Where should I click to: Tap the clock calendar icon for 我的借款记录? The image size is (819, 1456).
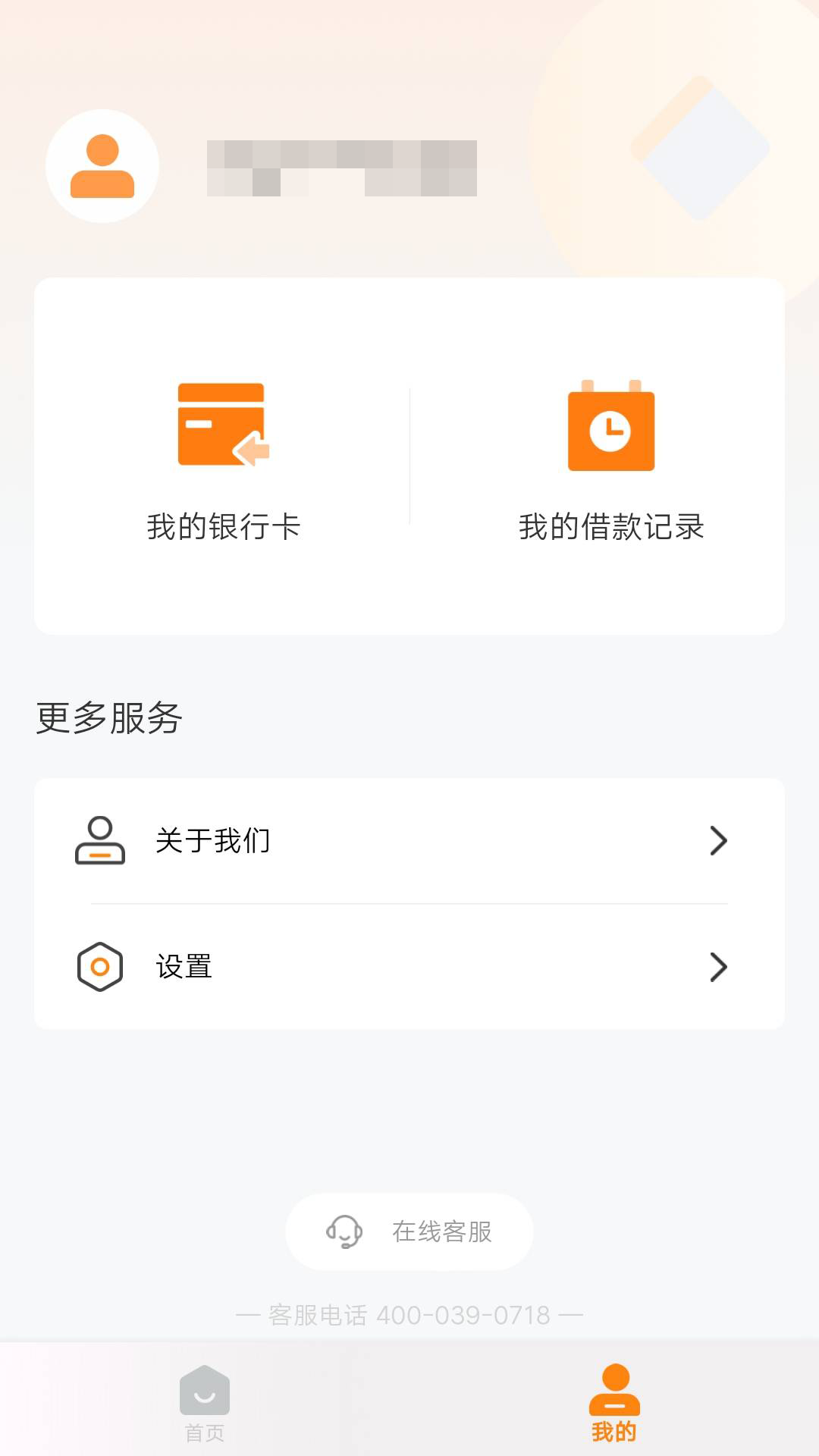610,427
